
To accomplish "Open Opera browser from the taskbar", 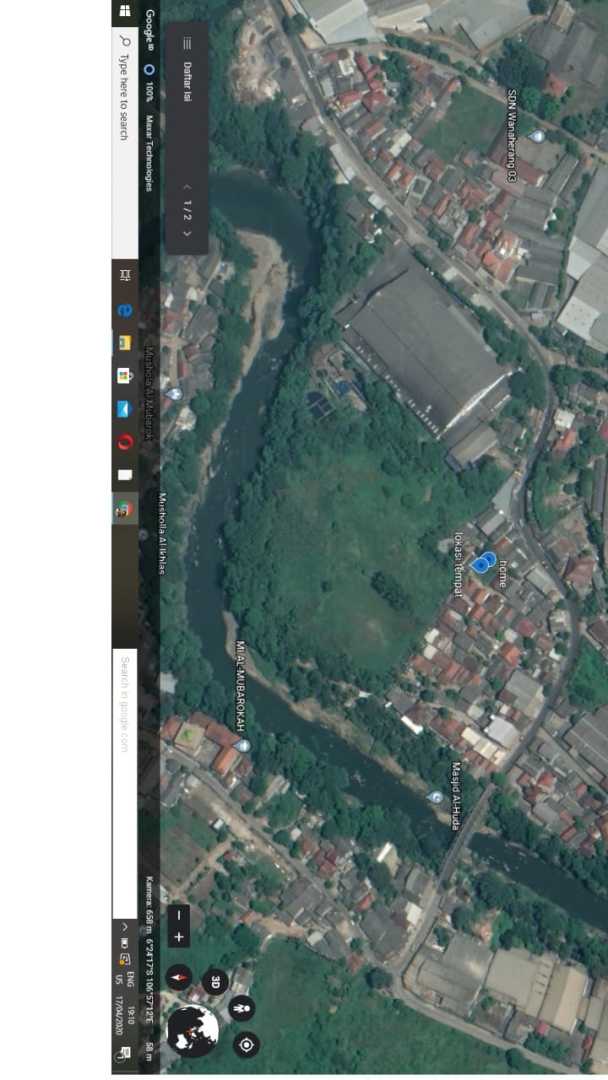I will point(125,441).
